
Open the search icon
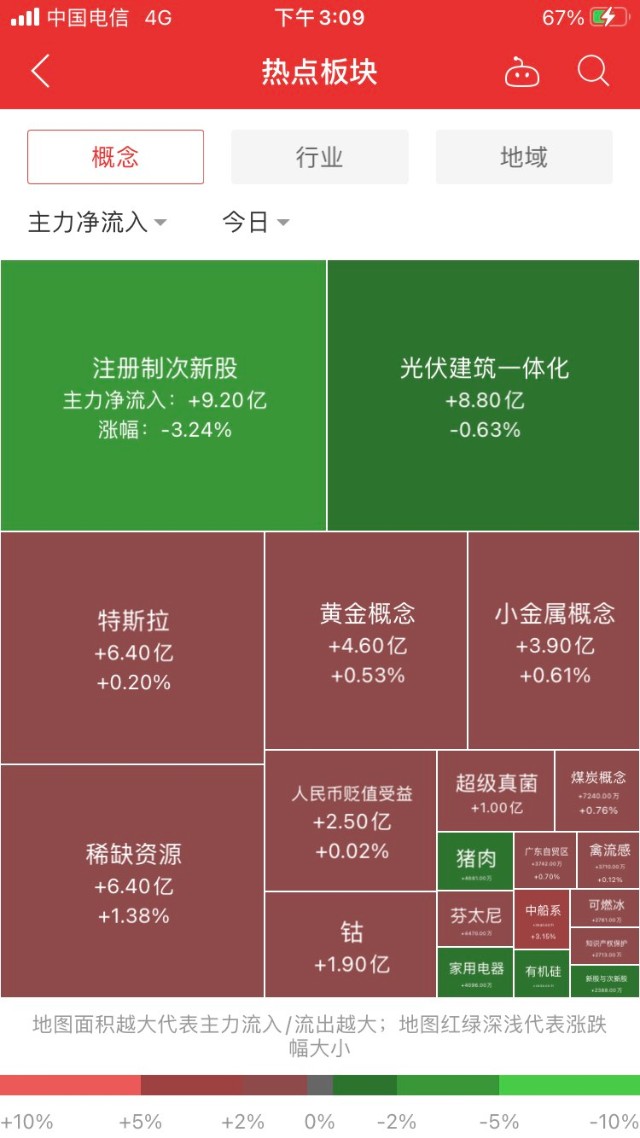tap(593, 72)
